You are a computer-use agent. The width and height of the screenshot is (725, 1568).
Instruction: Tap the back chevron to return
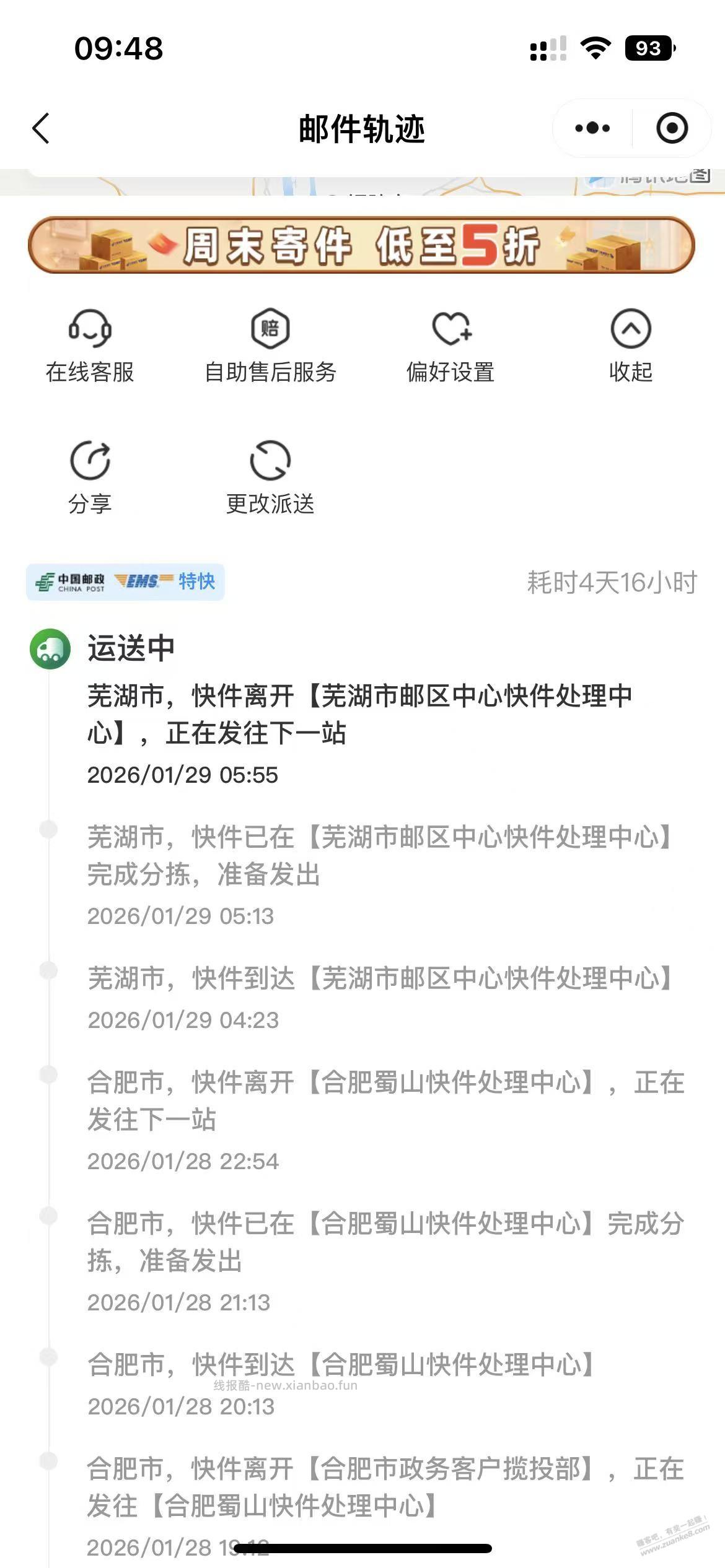tap(41, 128)
